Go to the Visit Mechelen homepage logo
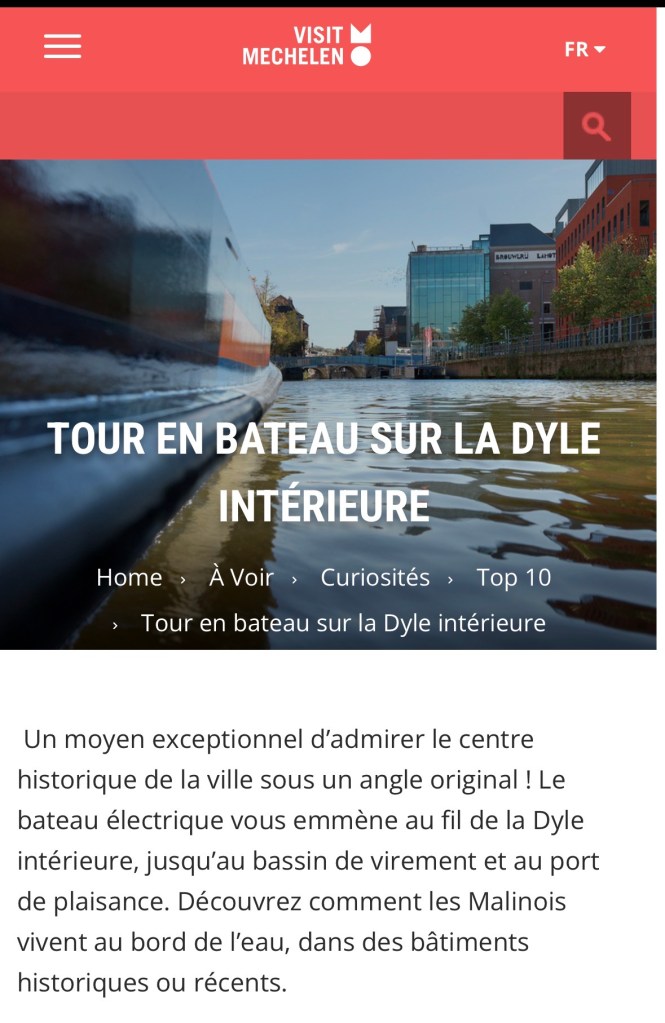665x1023 pixels. [x=306, y=46]
